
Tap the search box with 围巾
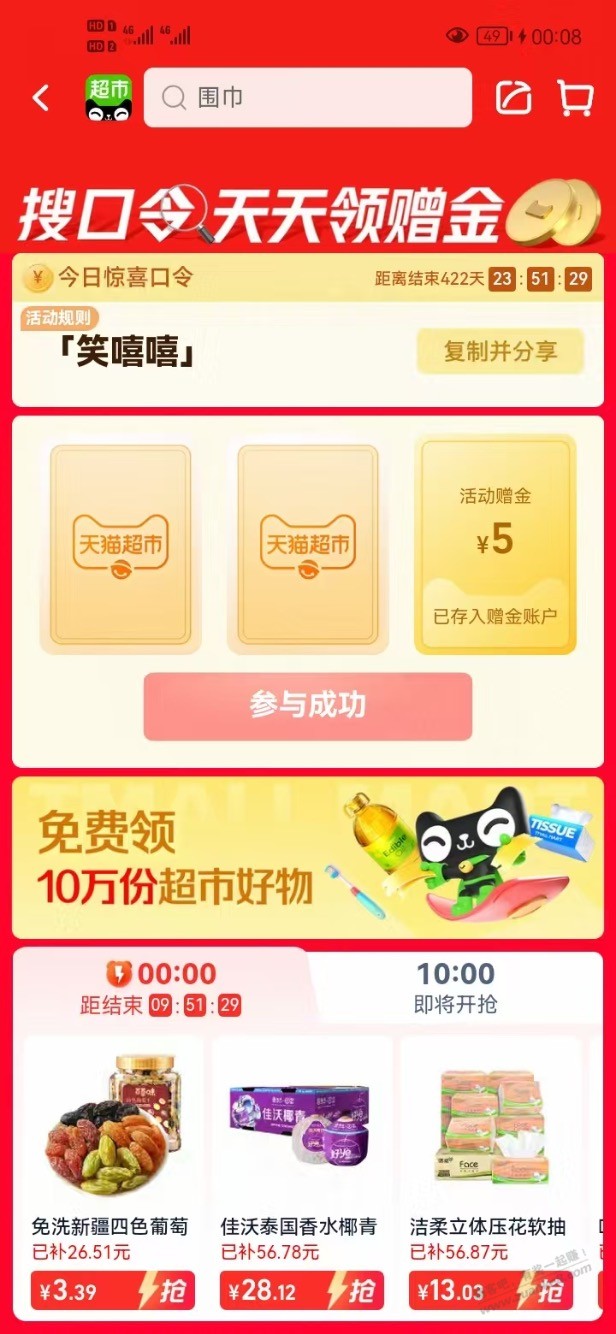click(307, 98)
